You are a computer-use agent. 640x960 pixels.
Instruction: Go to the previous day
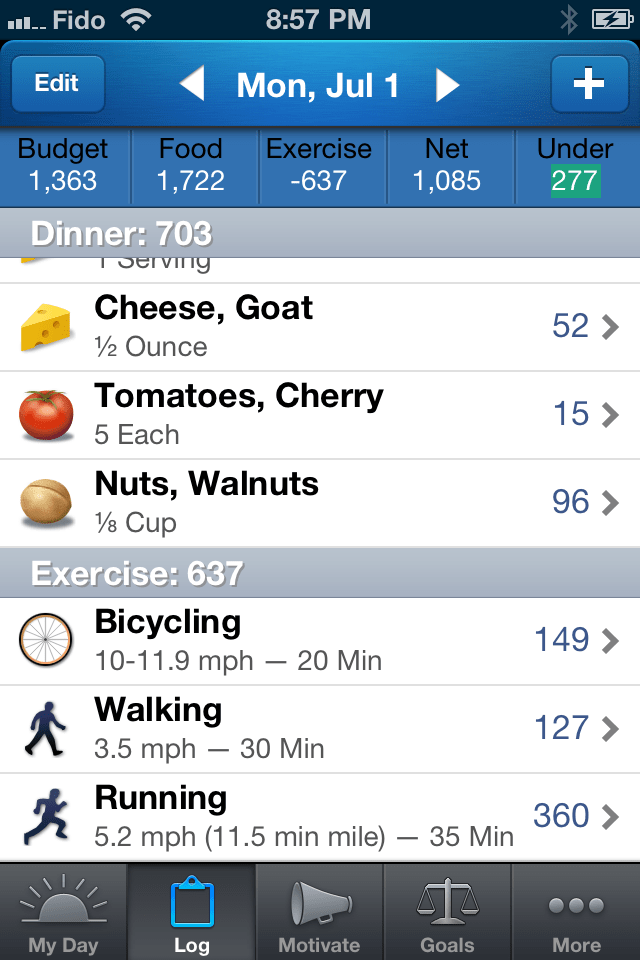coord(192,85)
